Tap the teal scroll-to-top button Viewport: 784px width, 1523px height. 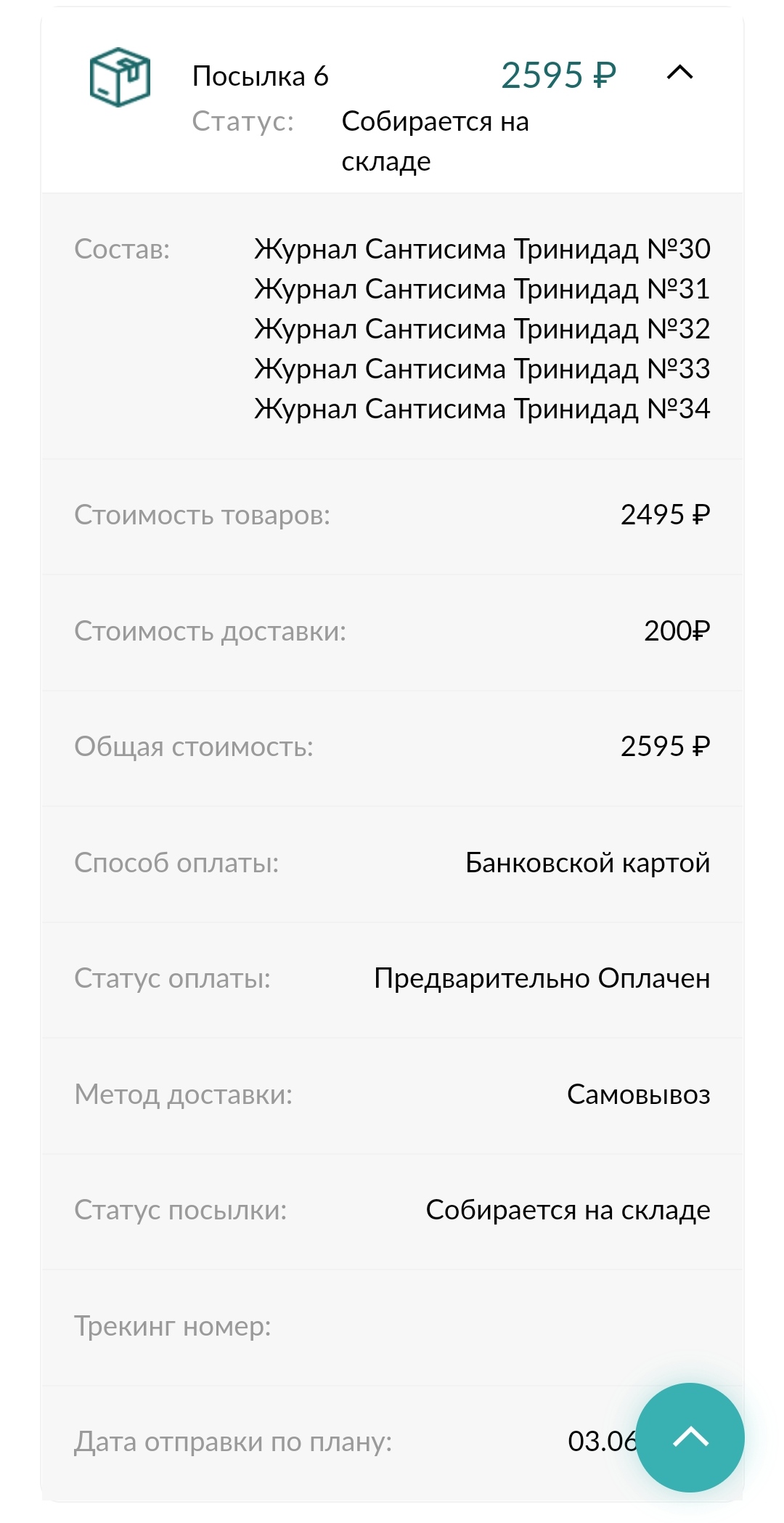click(x=690, y=1437)
